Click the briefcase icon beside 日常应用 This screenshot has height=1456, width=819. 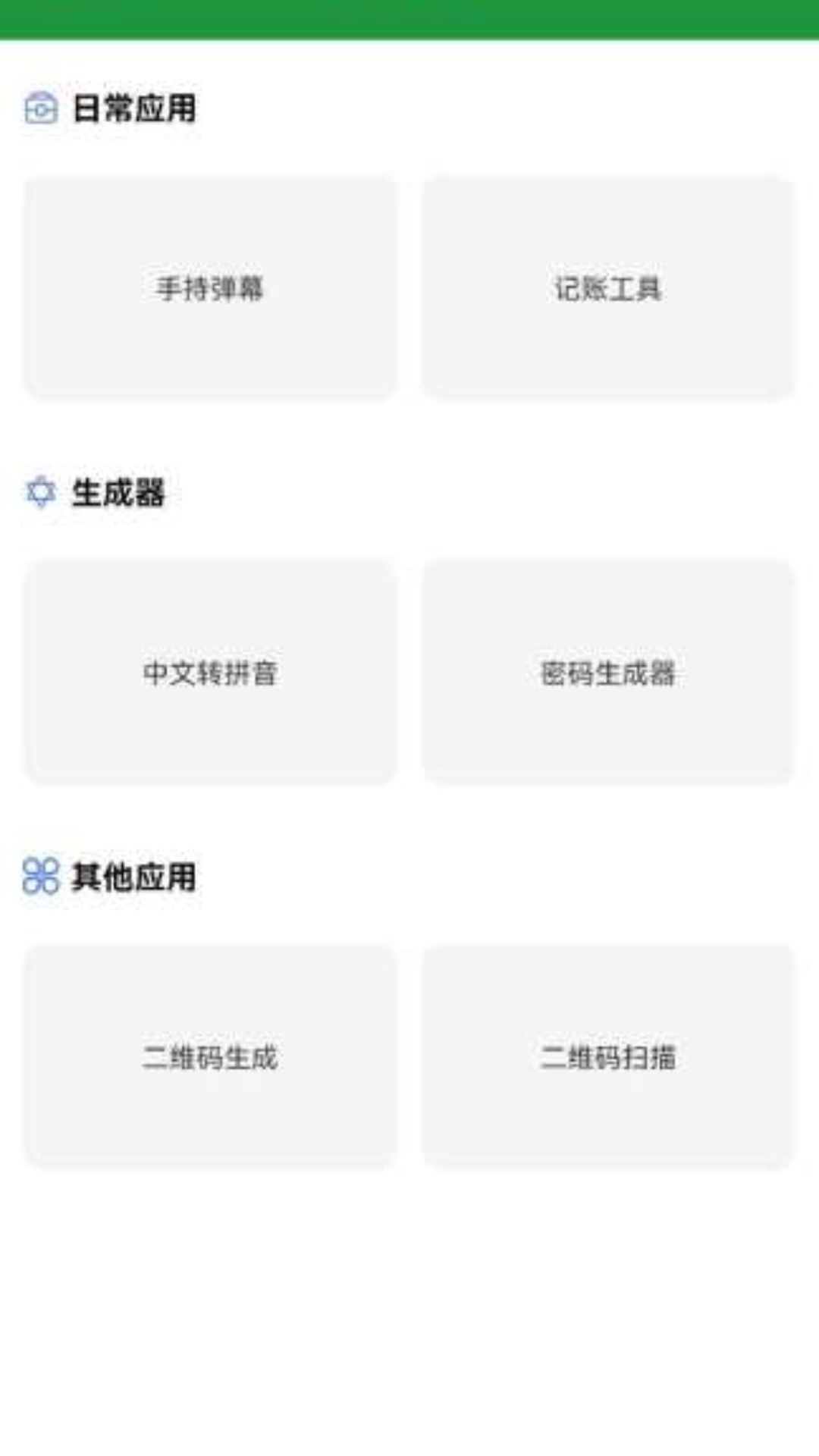[39, 108]
